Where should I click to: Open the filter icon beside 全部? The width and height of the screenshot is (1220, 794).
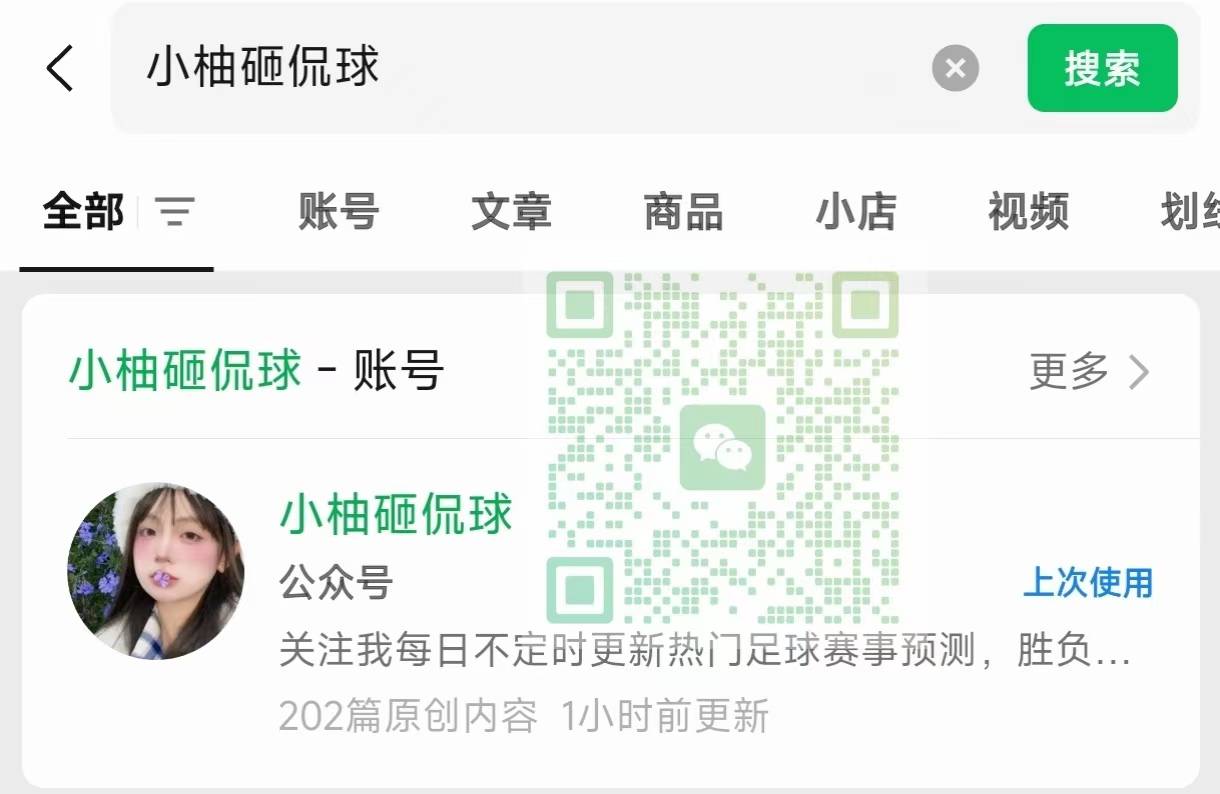pyautogui.click(x=175, y=212)
